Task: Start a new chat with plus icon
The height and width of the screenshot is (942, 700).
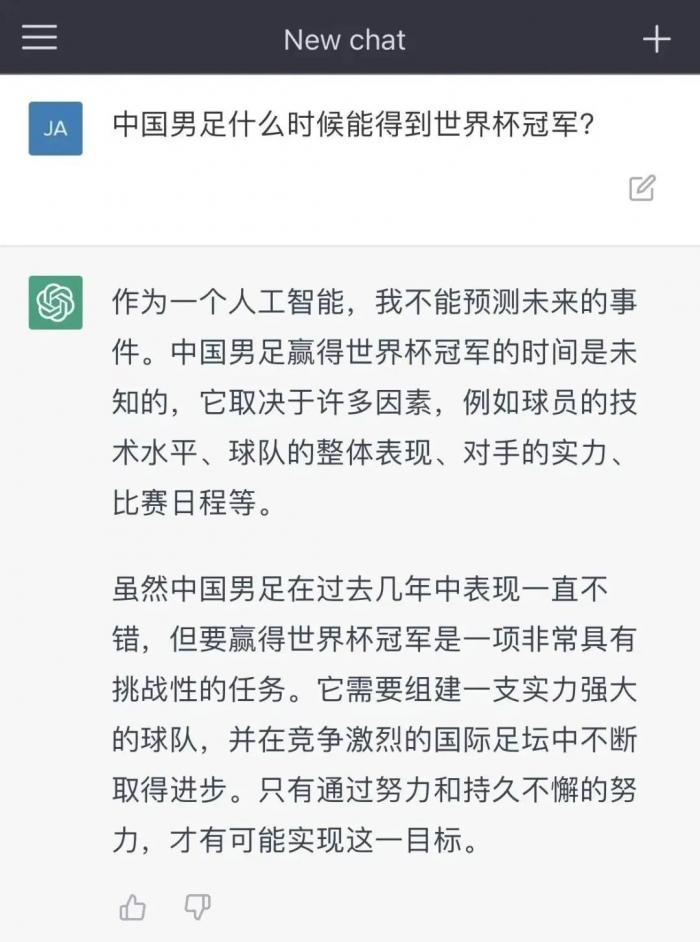Action: coord(656,39)
